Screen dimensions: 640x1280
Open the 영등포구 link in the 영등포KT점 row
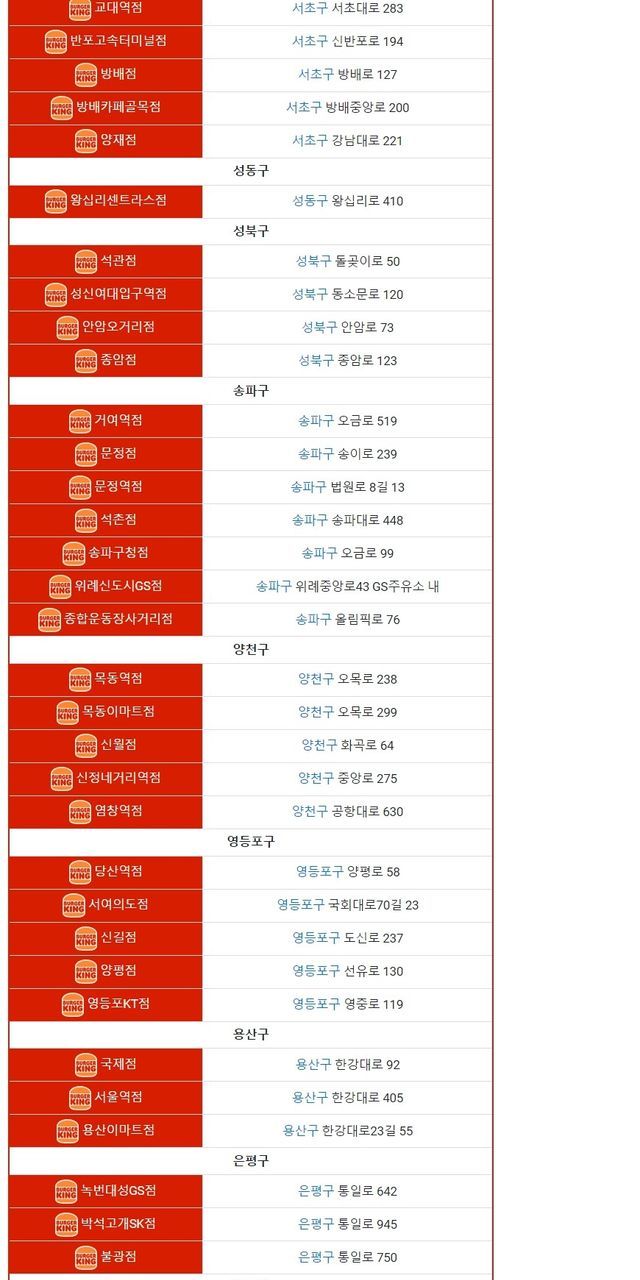tap(316, 1004)
